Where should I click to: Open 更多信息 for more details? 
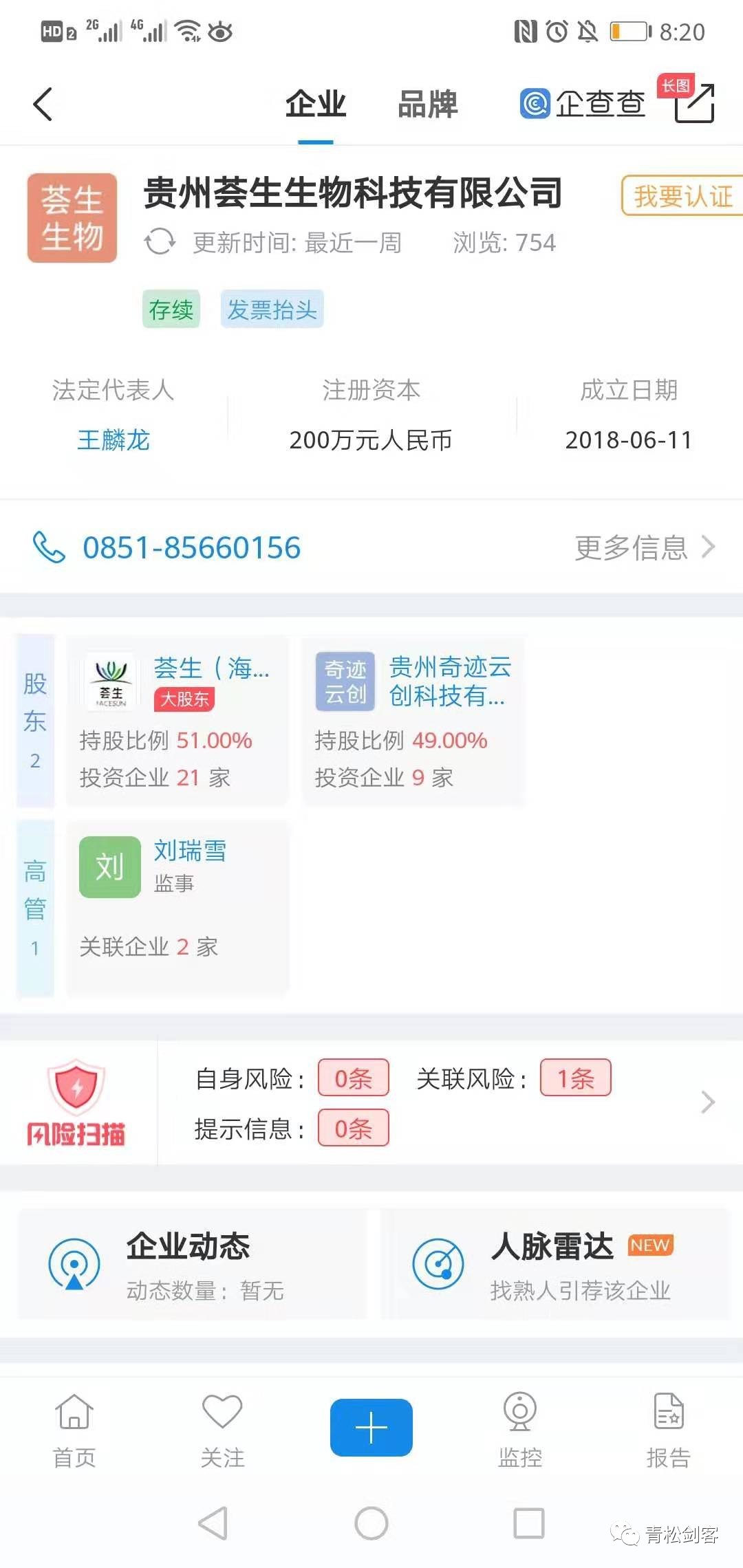644,547
